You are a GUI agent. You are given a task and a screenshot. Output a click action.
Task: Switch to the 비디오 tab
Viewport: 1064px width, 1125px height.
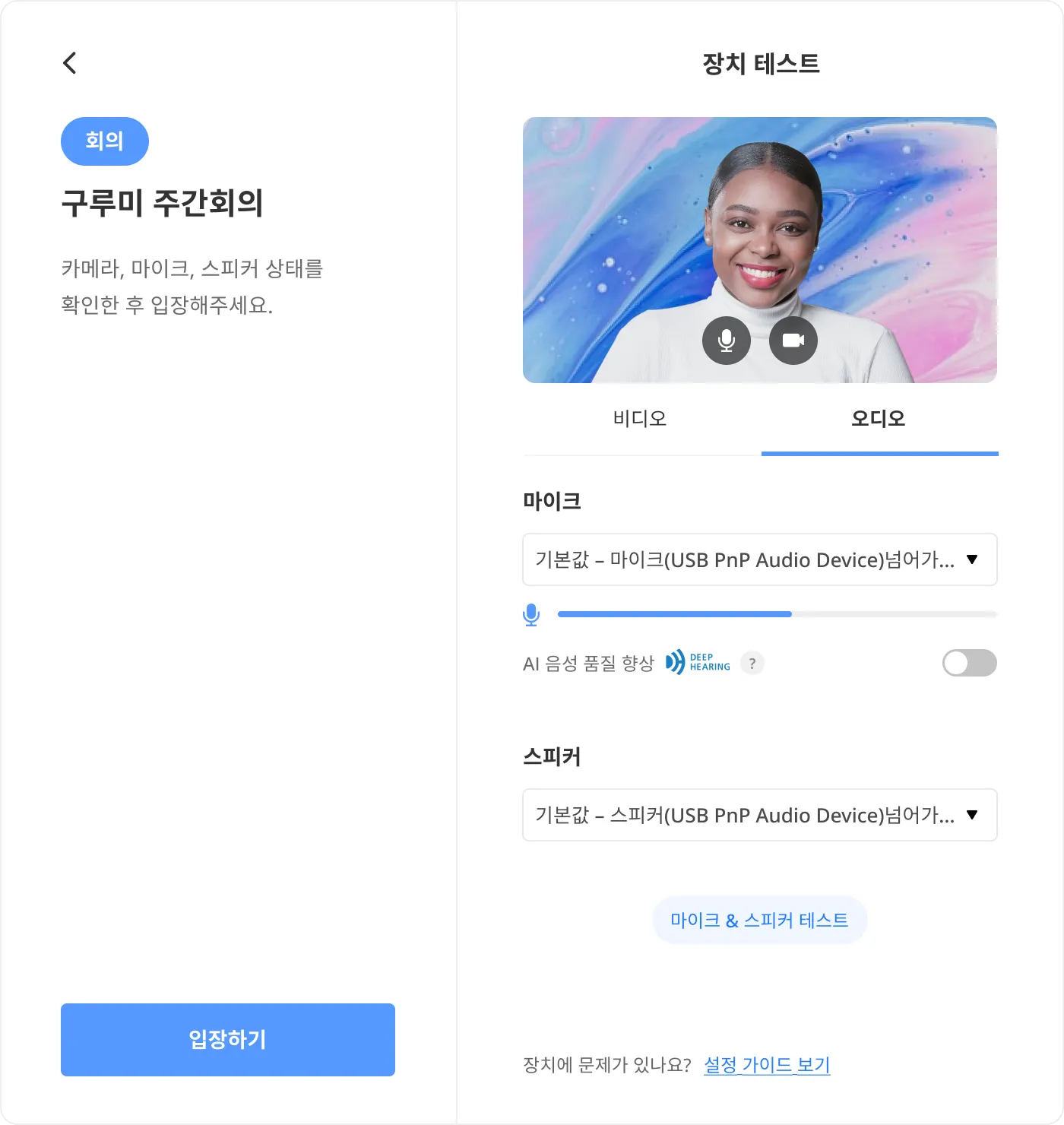click(640, 419)
